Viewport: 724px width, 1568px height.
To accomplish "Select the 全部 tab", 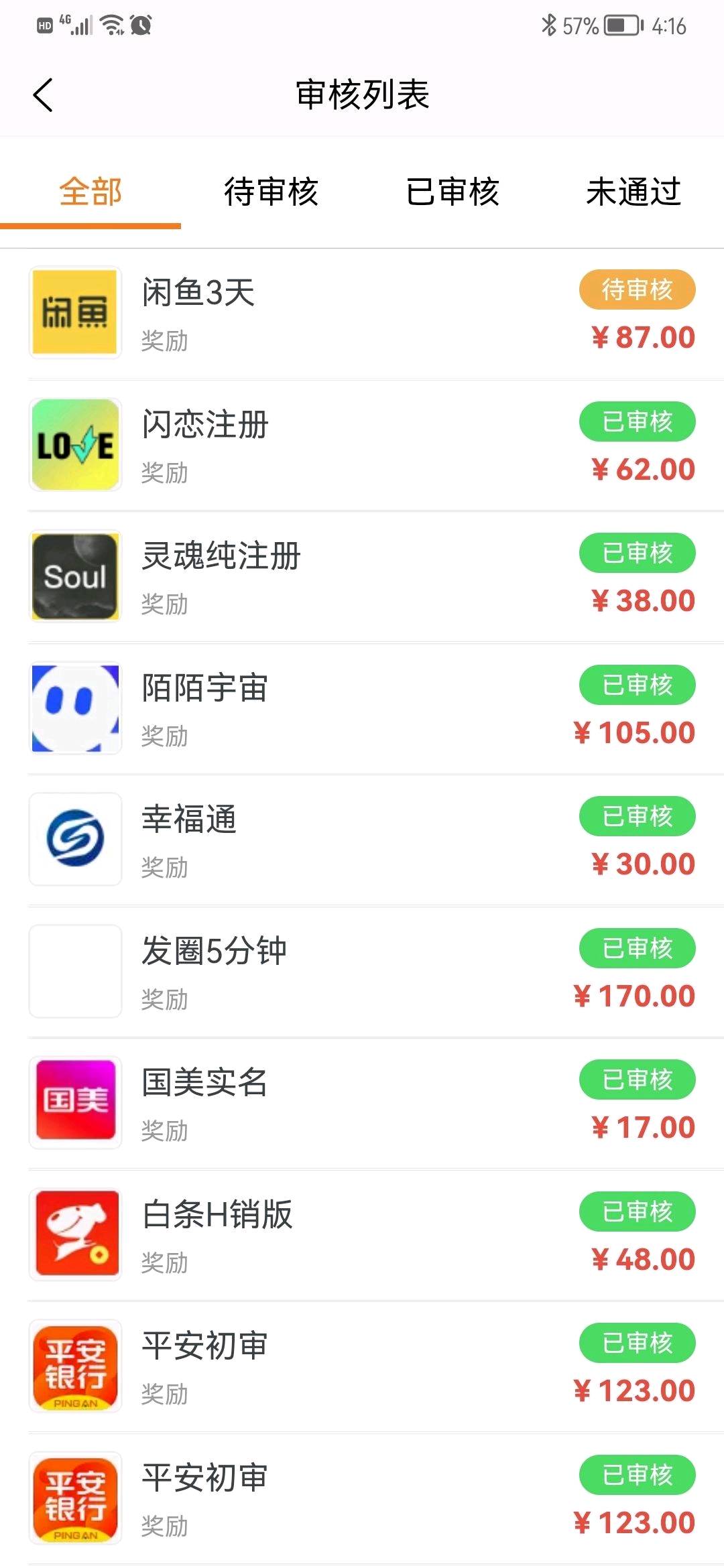I will tap(90, 192).
